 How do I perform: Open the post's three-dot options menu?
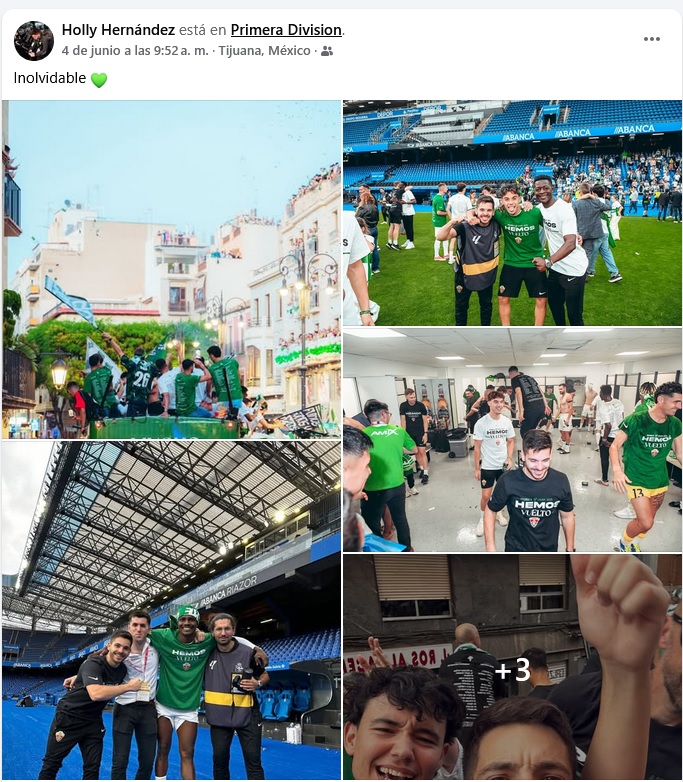coord(652,39)
